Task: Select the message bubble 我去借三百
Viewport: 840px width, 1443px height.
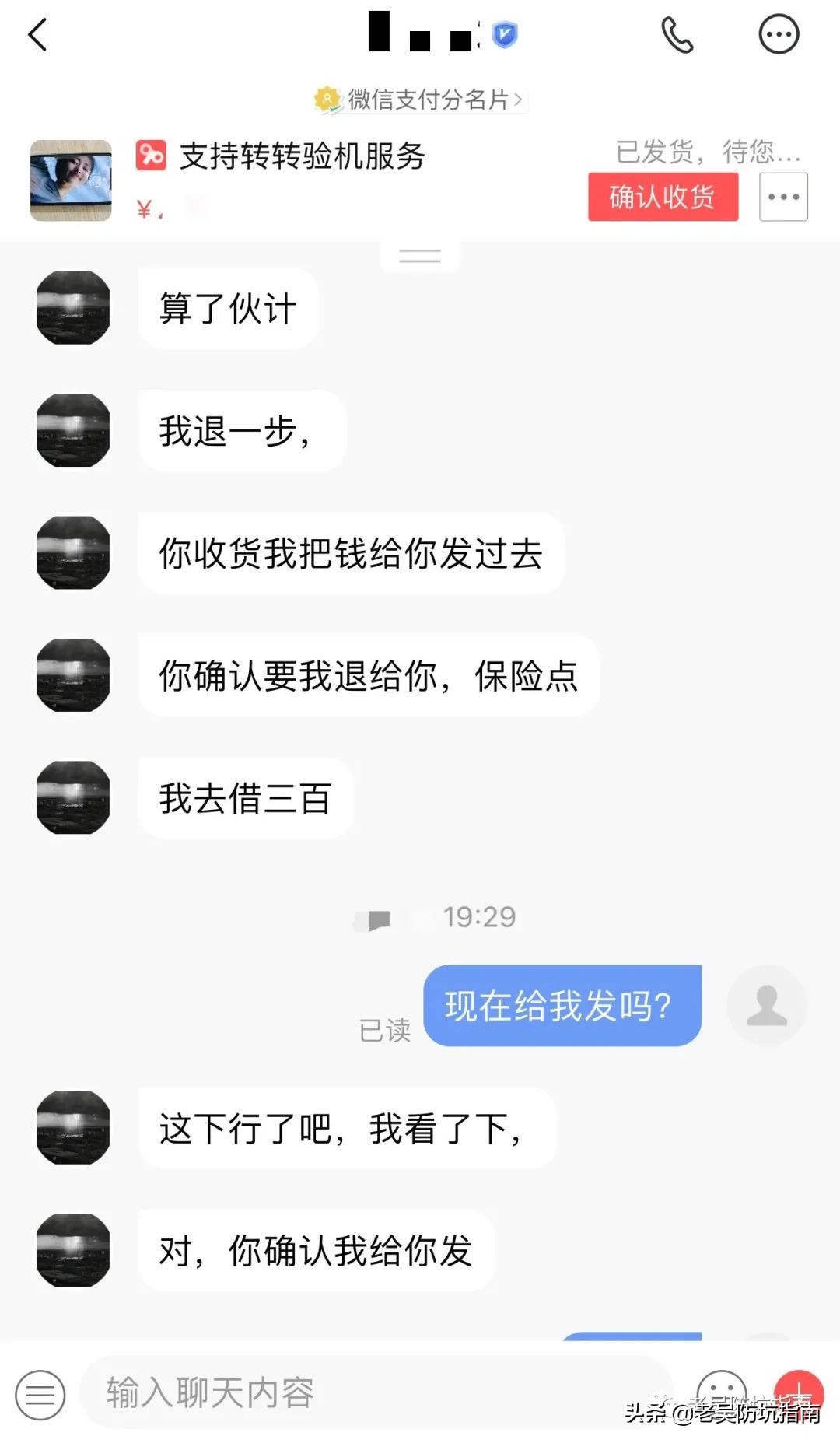Action: (246, 797)
